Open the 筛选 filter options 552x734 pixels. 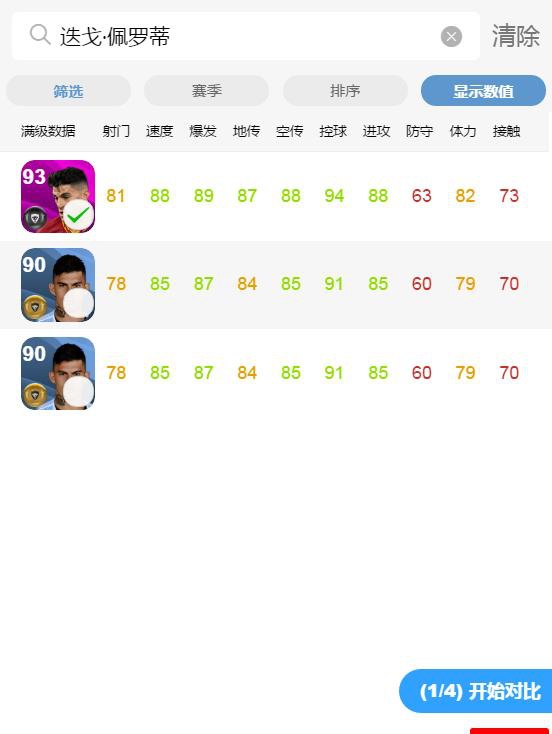(x=68, y=91)
